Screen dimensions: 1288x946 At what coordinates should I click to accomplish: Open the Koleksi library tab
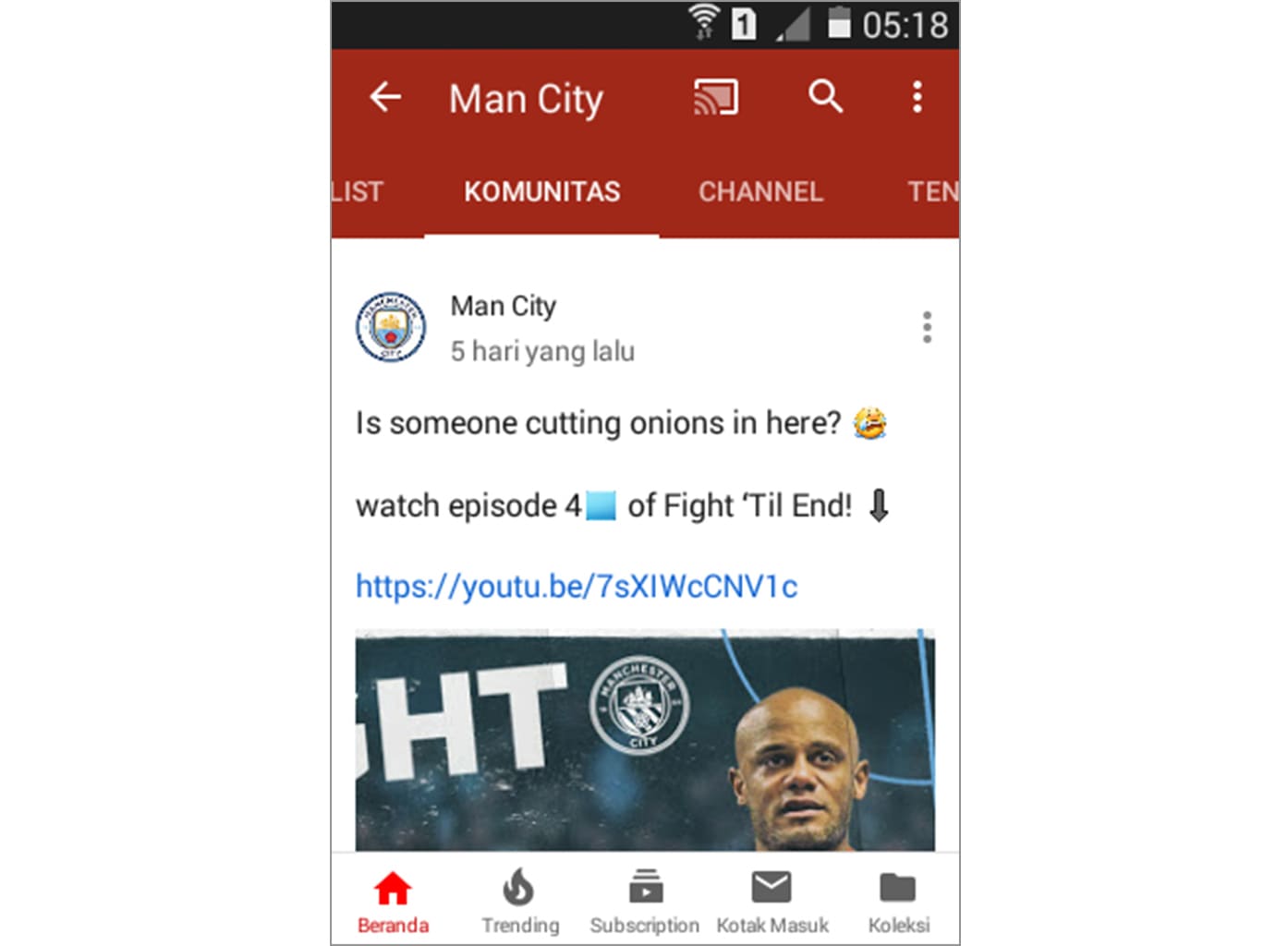[x=898, y=901]
